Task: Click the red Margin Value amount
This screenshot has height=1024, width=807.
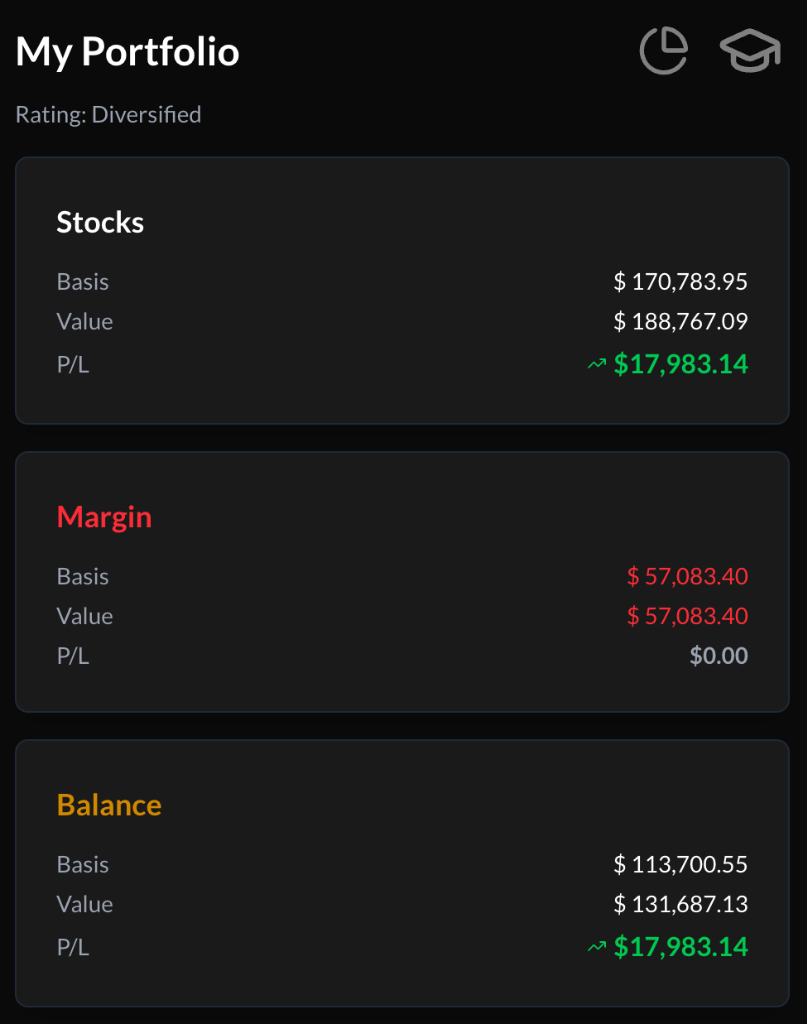Action: (x=687, y=616)
